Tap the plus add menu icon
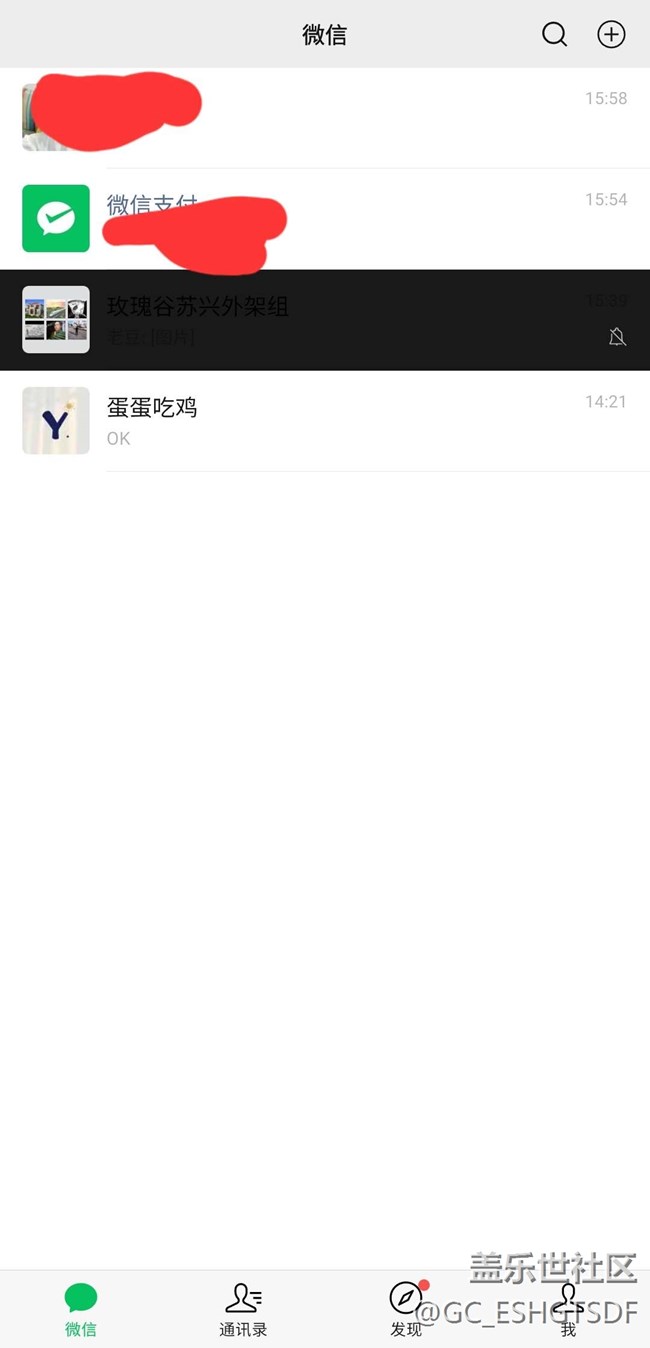 611,35
